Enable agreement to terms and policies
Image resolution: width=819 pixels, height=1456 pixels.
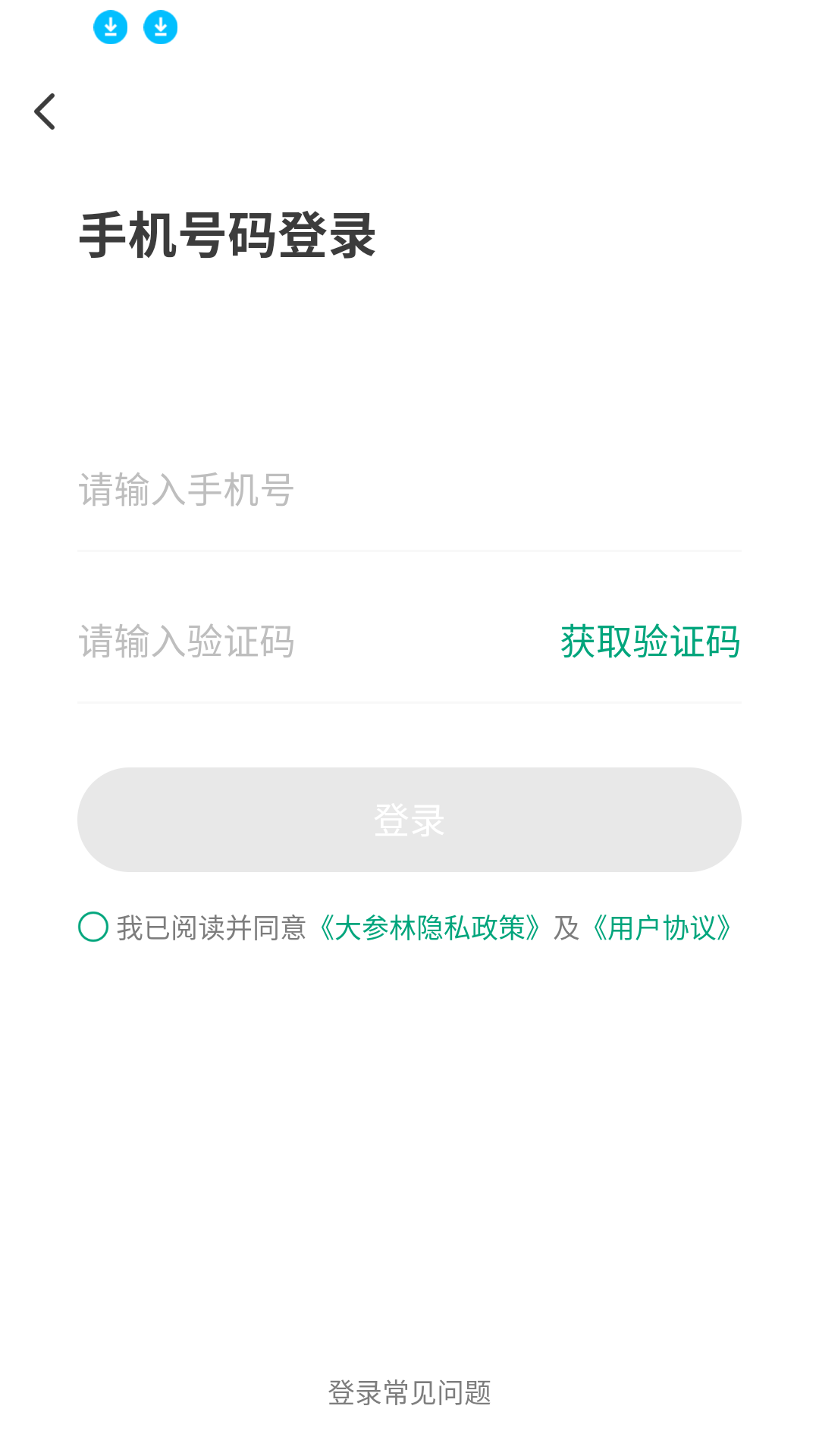(93, 927)
